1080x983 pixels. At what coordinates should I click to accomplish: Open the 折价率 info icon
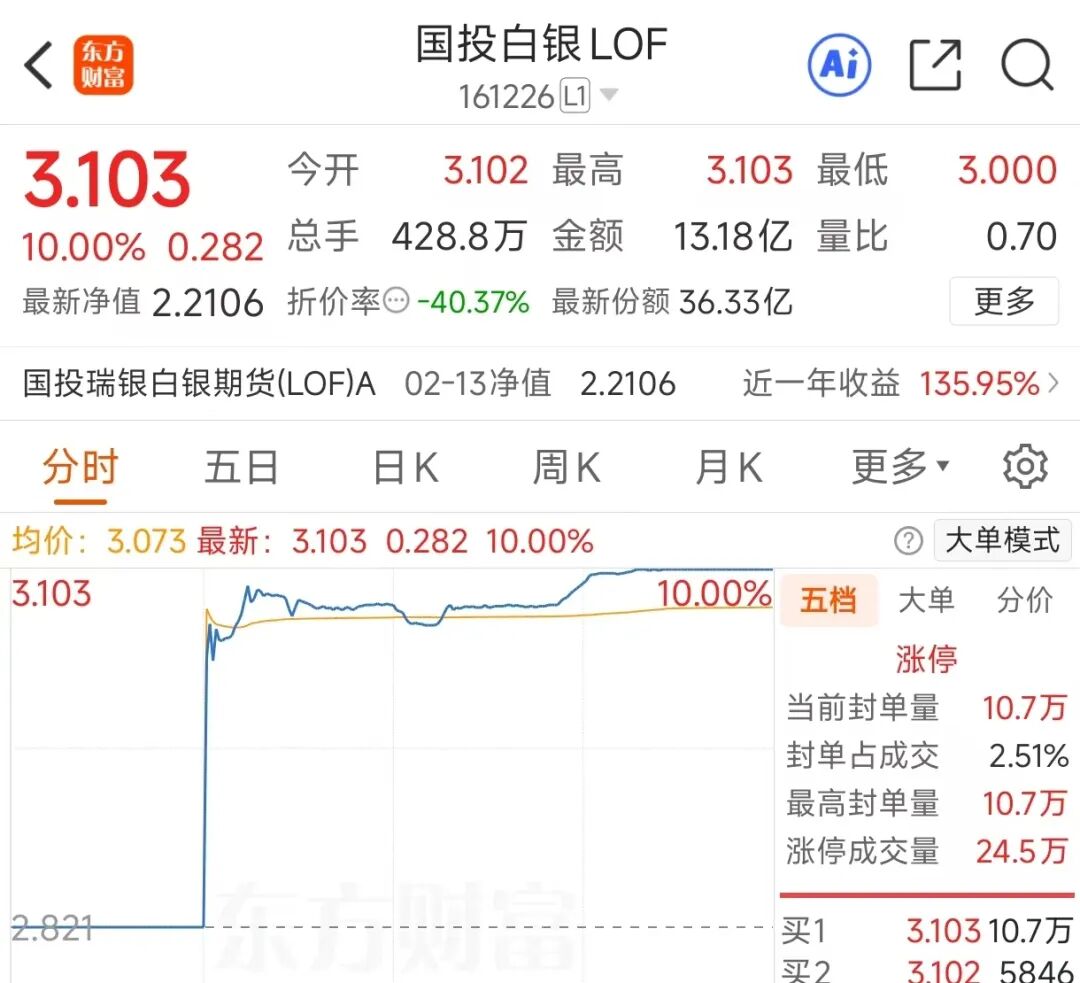pyautogui.click(x=397, y=301)
